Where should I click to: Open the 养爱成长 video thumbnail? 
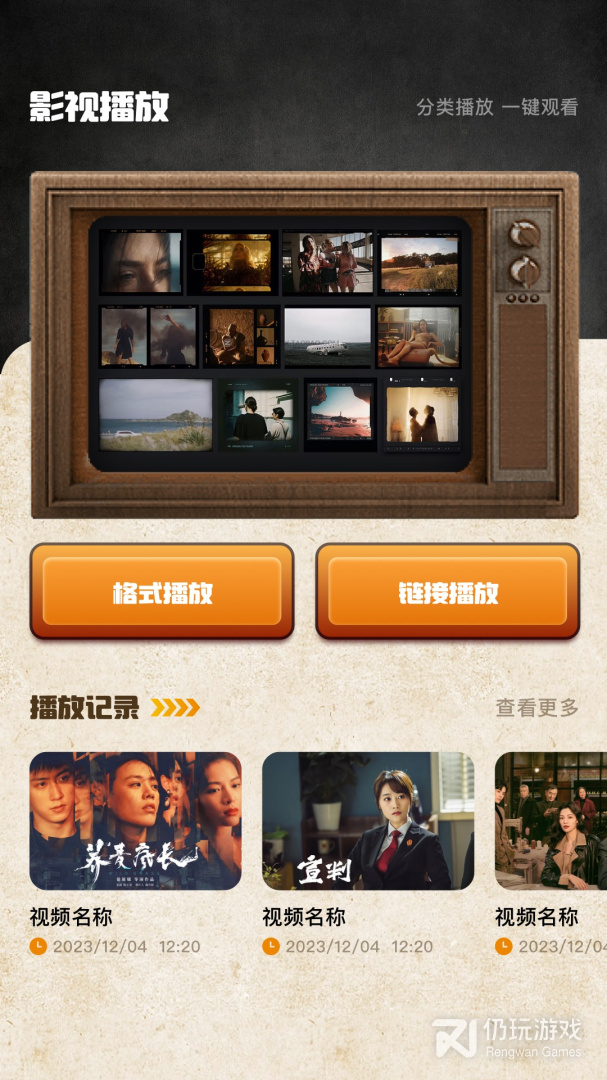click(x=135, y=821)
